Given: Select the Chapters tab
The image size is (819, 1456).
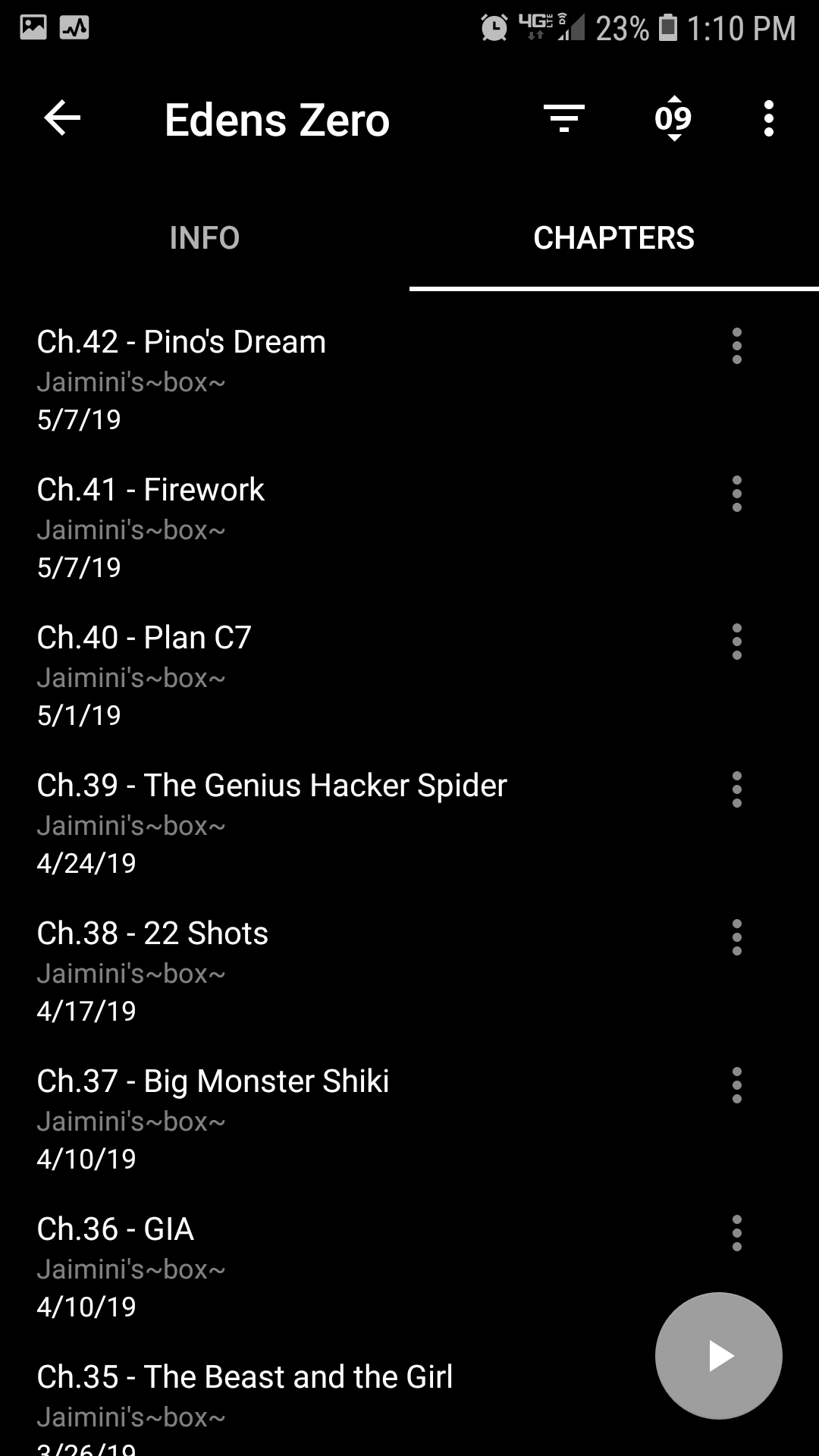Looking at the screenshot, I should [613, 238].
